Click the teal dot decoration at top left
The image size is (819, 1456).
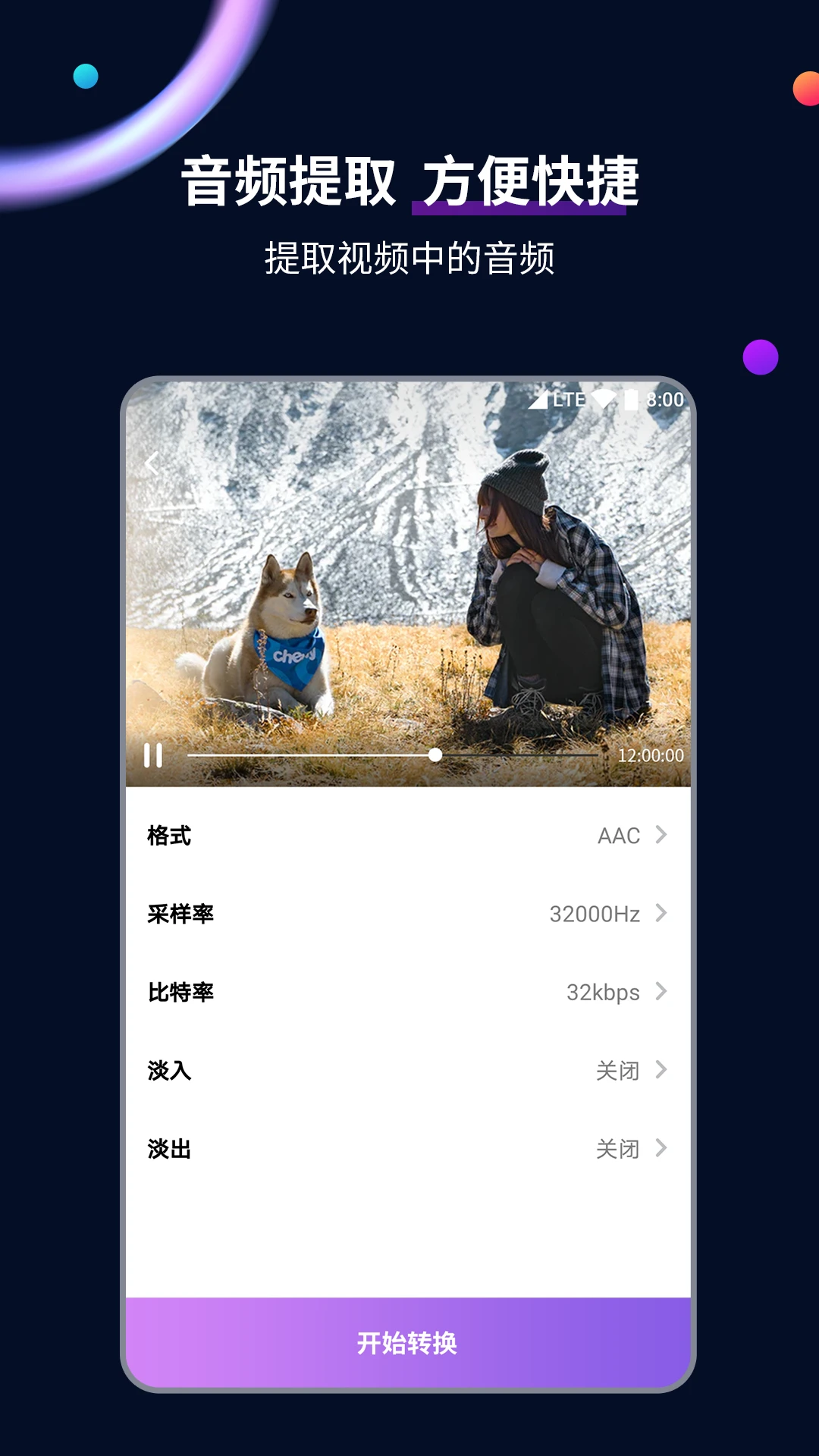coord(86,76)
